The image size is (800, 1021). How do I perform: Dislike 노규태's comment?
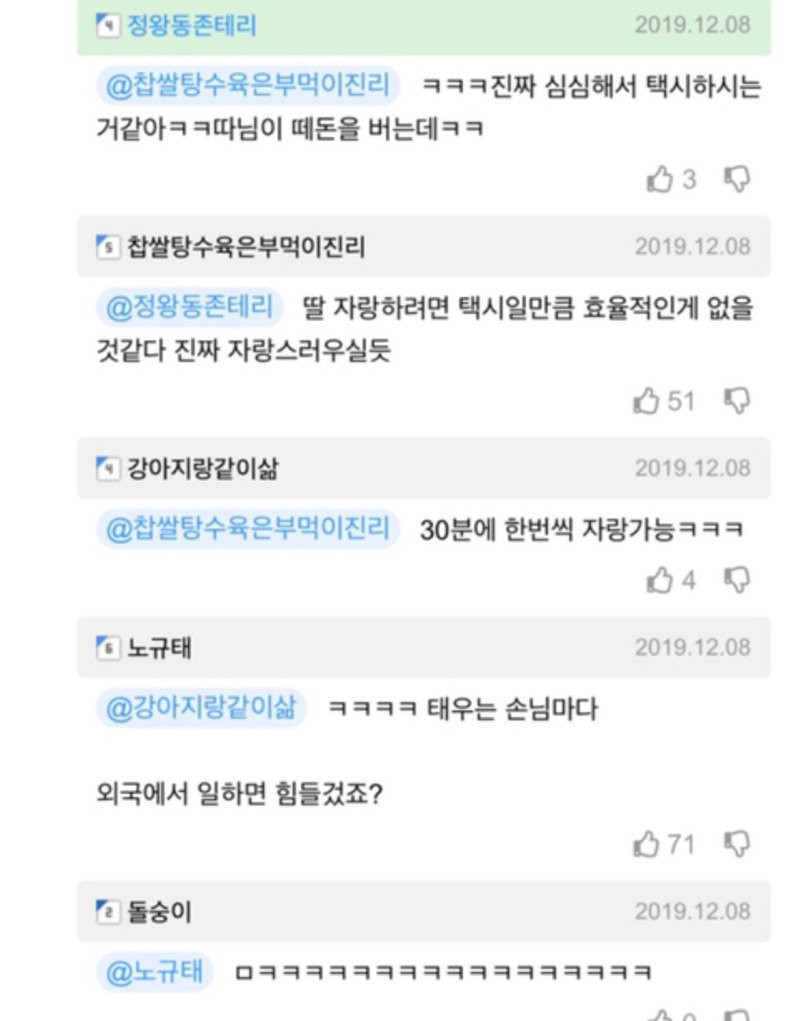pos(737,844)
